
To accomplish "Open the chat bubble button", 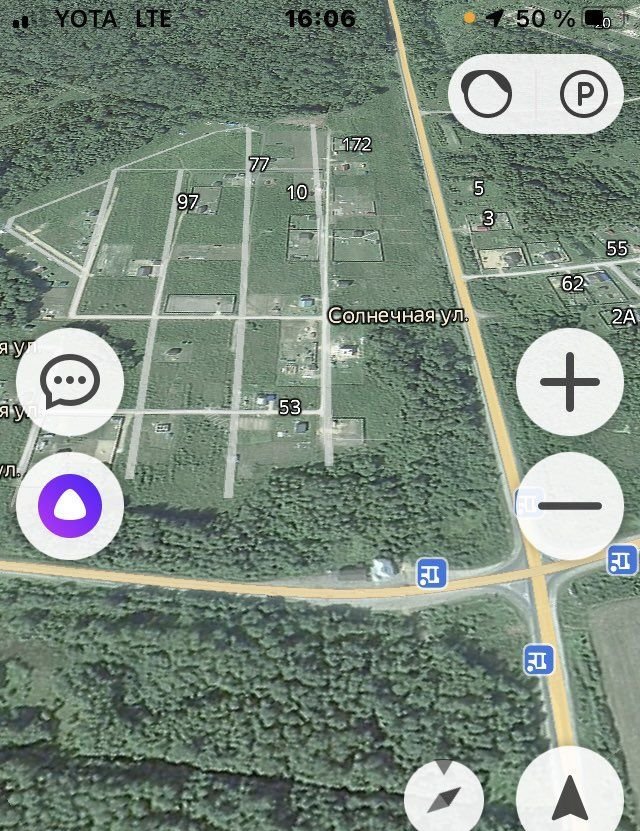I will (70, 381).
